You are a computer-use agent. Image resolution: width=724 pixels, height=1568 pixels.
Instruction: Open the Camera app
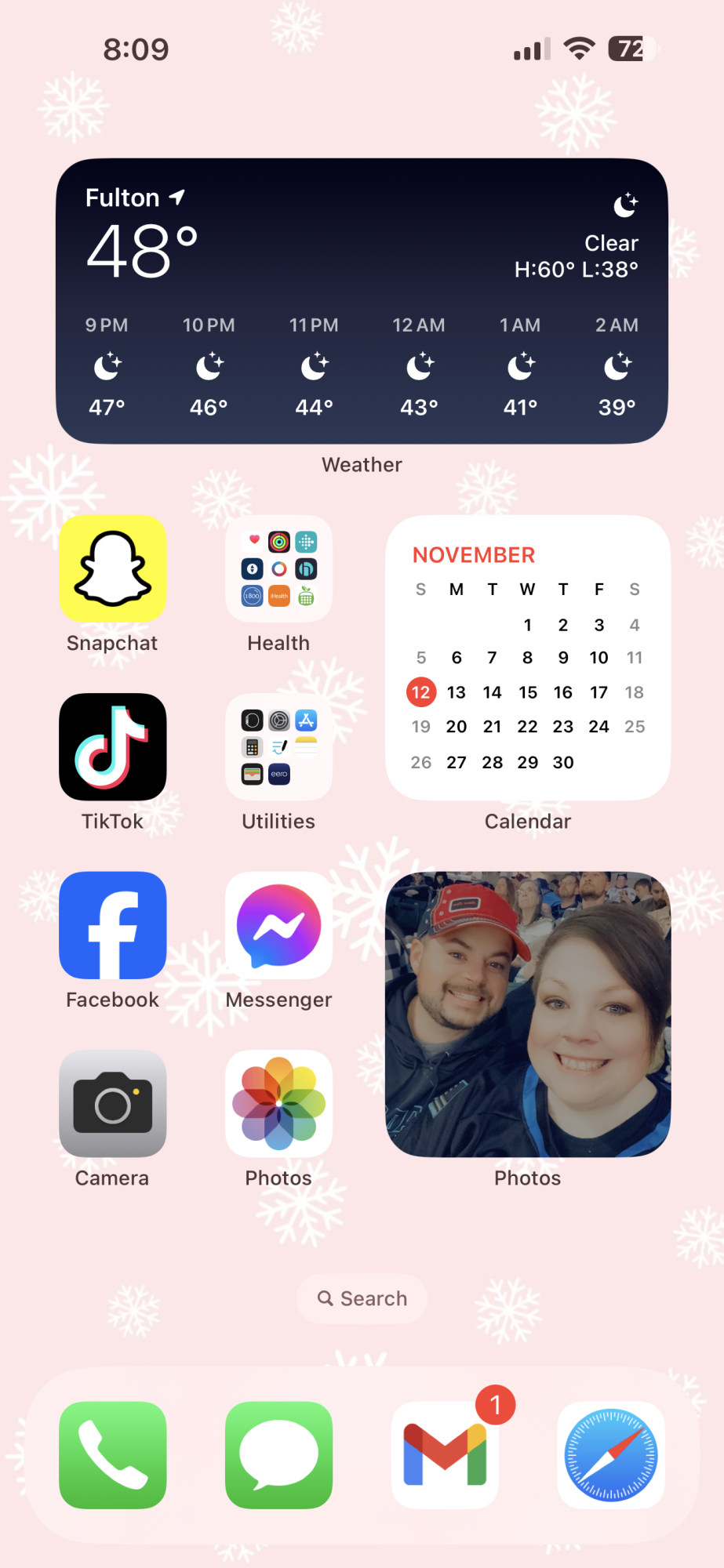pos(113,1104)
